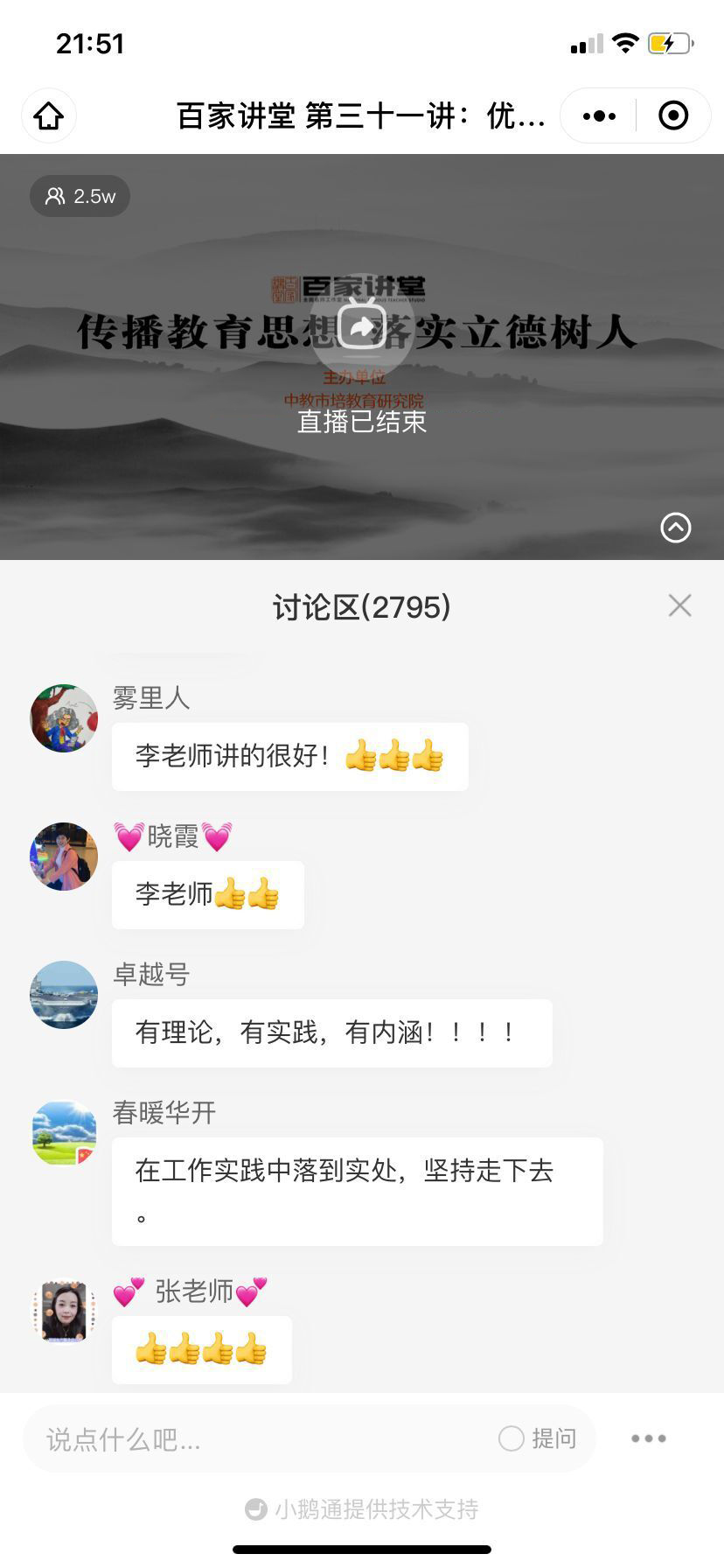
Task: Open 晓霞's profile avatar
Action: click(64, 857)
